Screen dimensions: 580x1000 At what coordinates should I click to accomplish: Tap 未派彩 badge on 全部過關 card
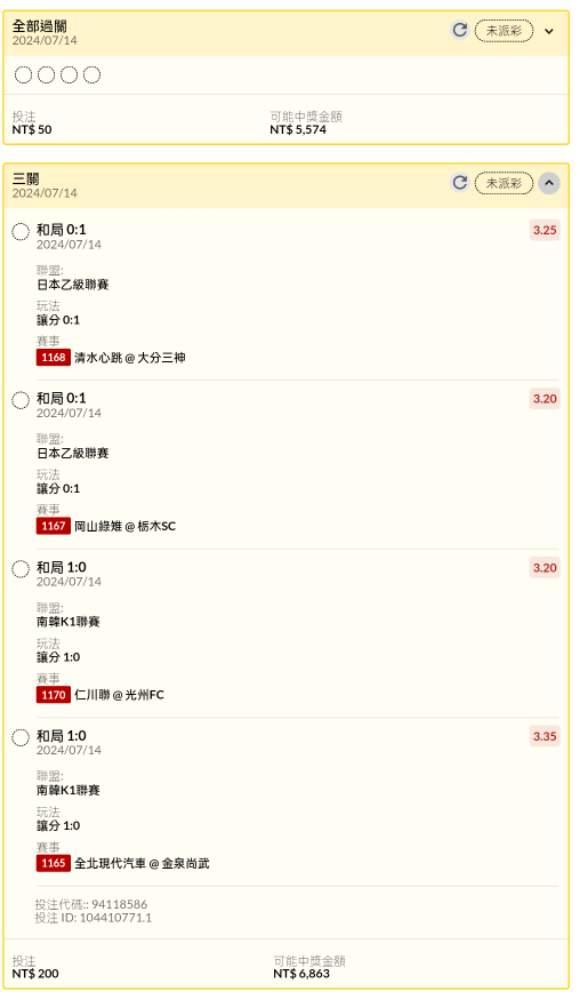[x=503, y=30]
